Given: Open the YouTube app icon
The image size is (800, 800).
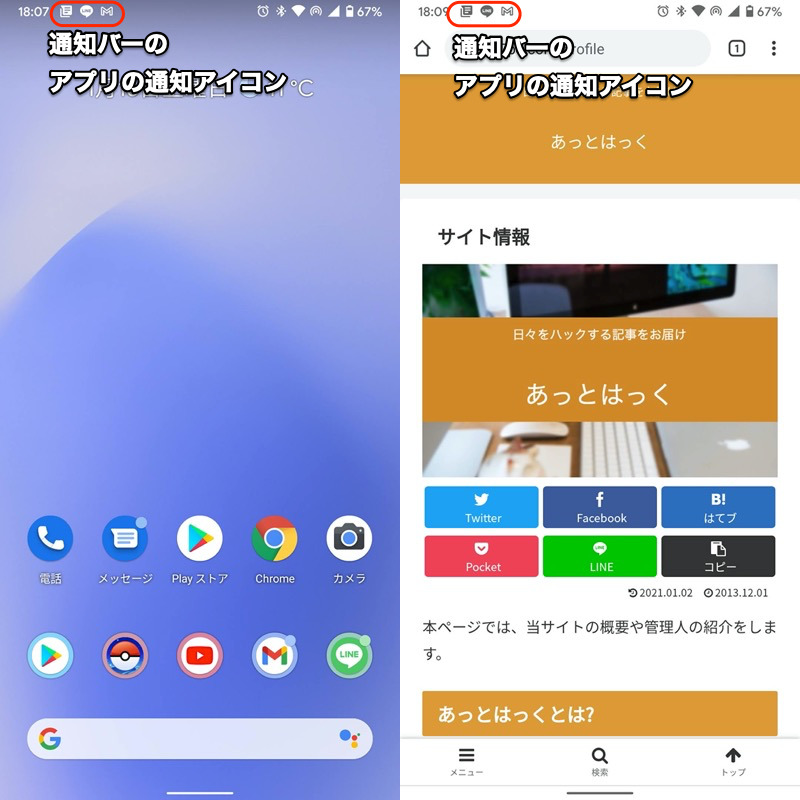Looking at the screenshot, I should pyautogui.click(x=200, y=655).
